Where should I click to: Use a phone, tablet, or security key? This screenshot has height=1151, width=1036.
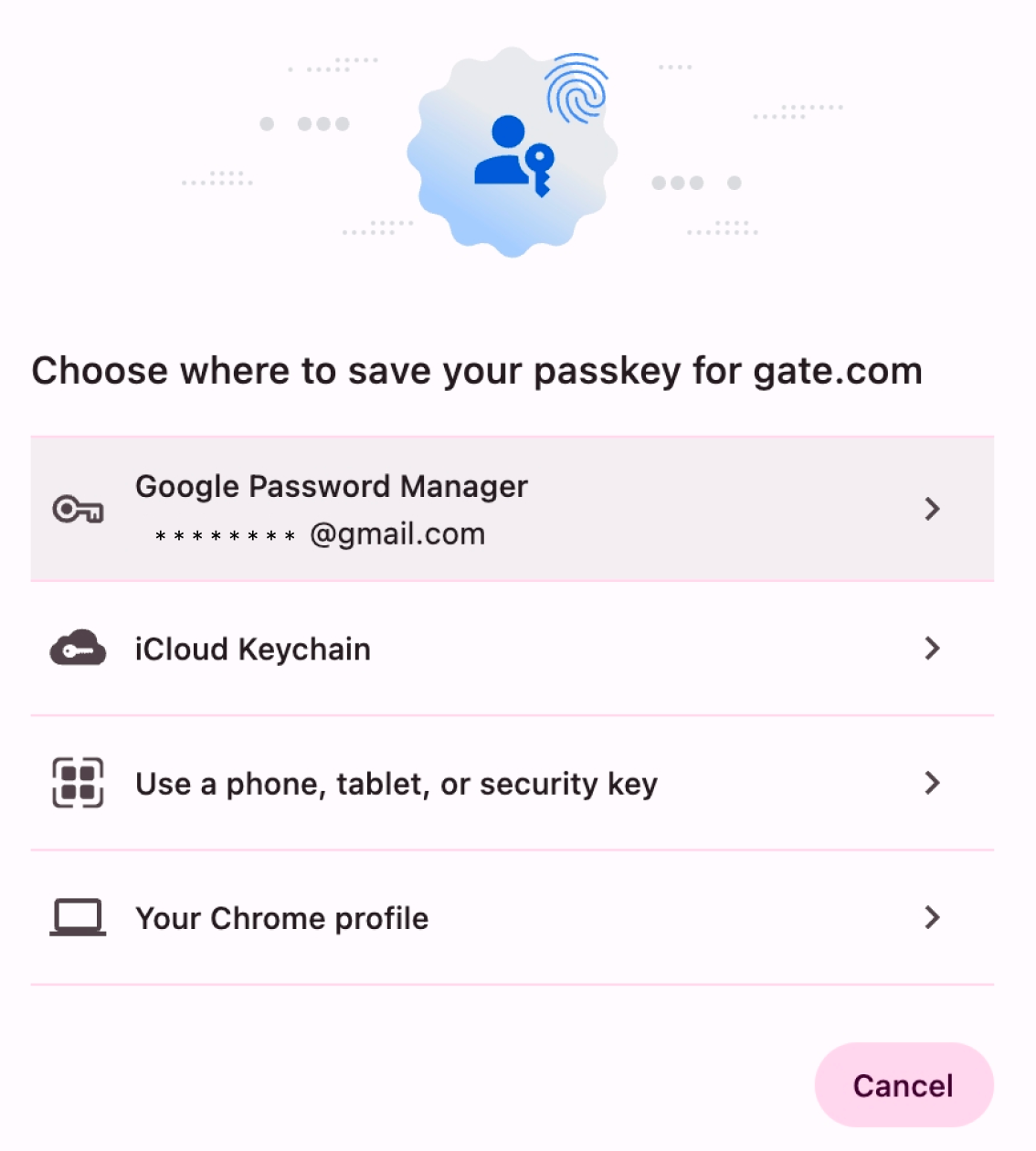click(x=512, y=783)
